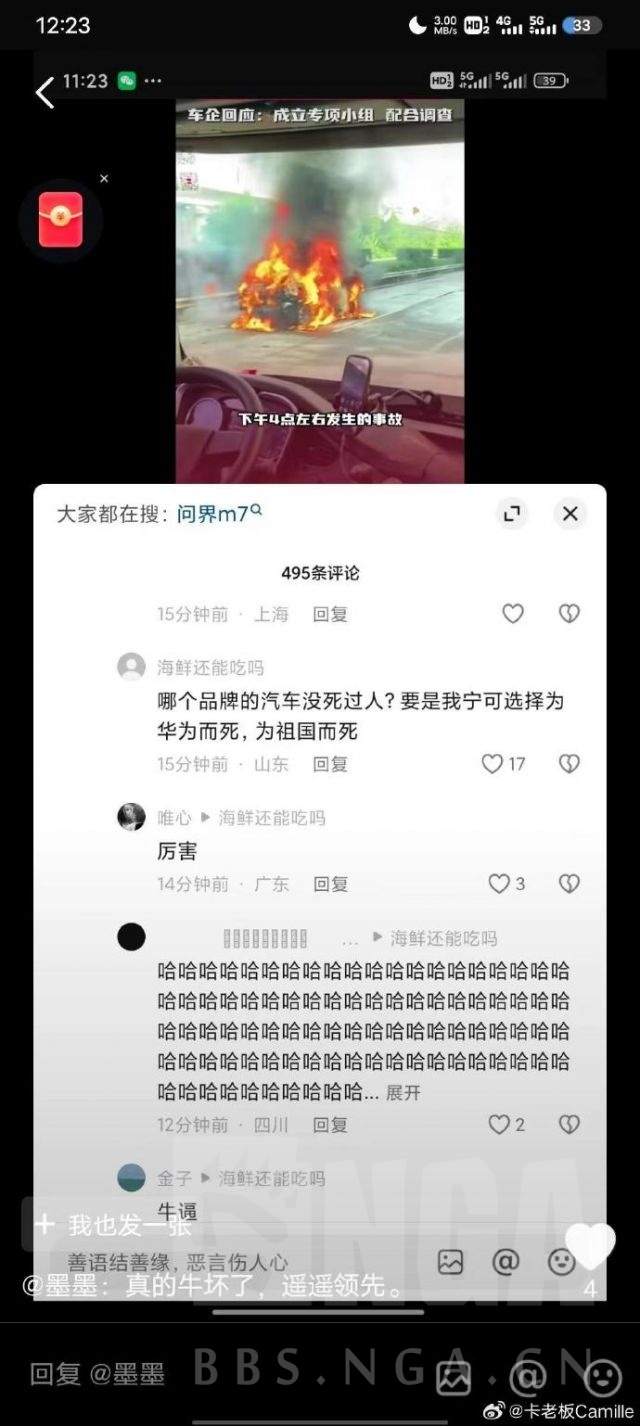Attach a picture to the reply
The image size is (640, 1426).
point(453,1377)
